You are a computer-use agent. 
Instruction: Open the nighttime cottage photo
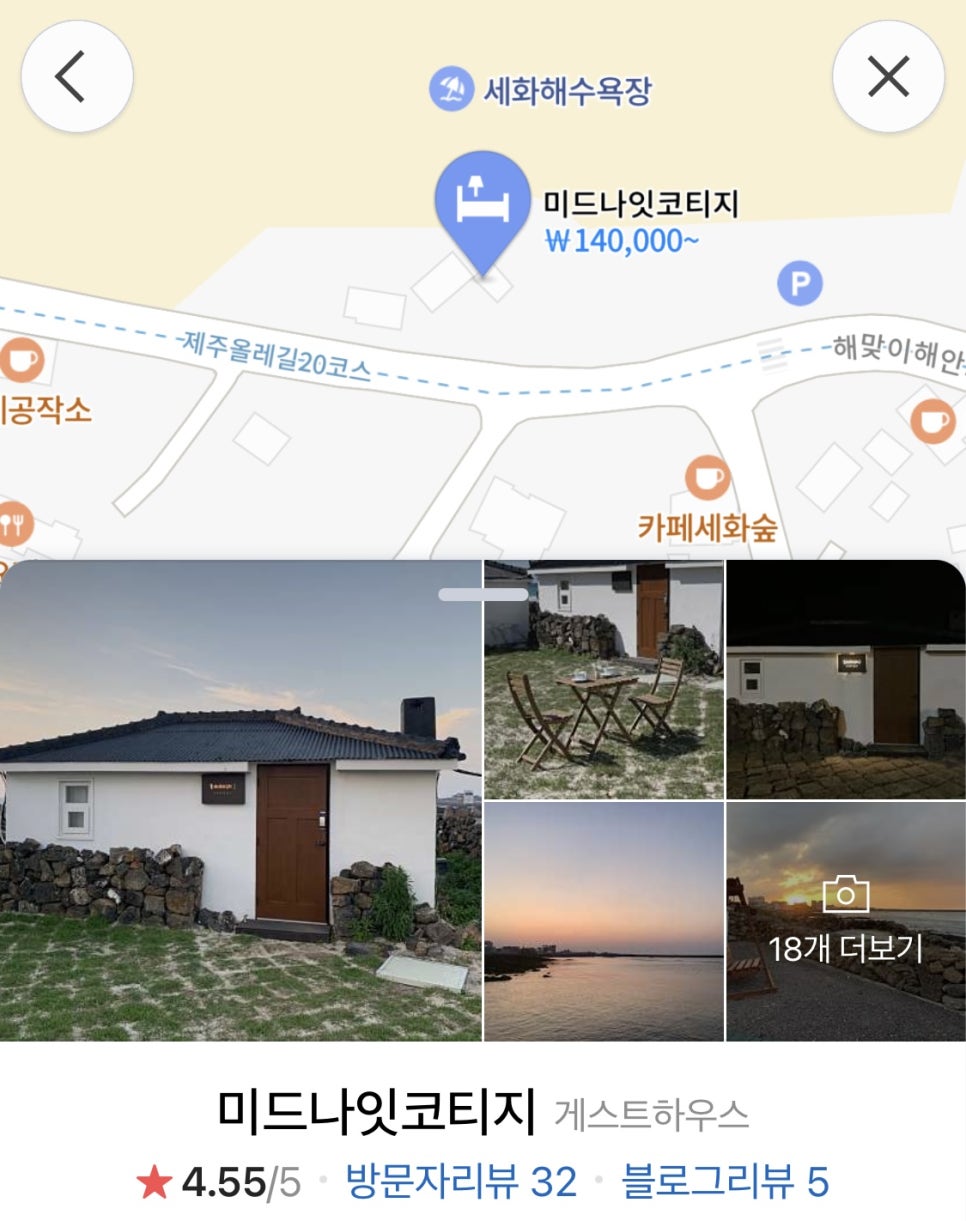coord(845,680)
